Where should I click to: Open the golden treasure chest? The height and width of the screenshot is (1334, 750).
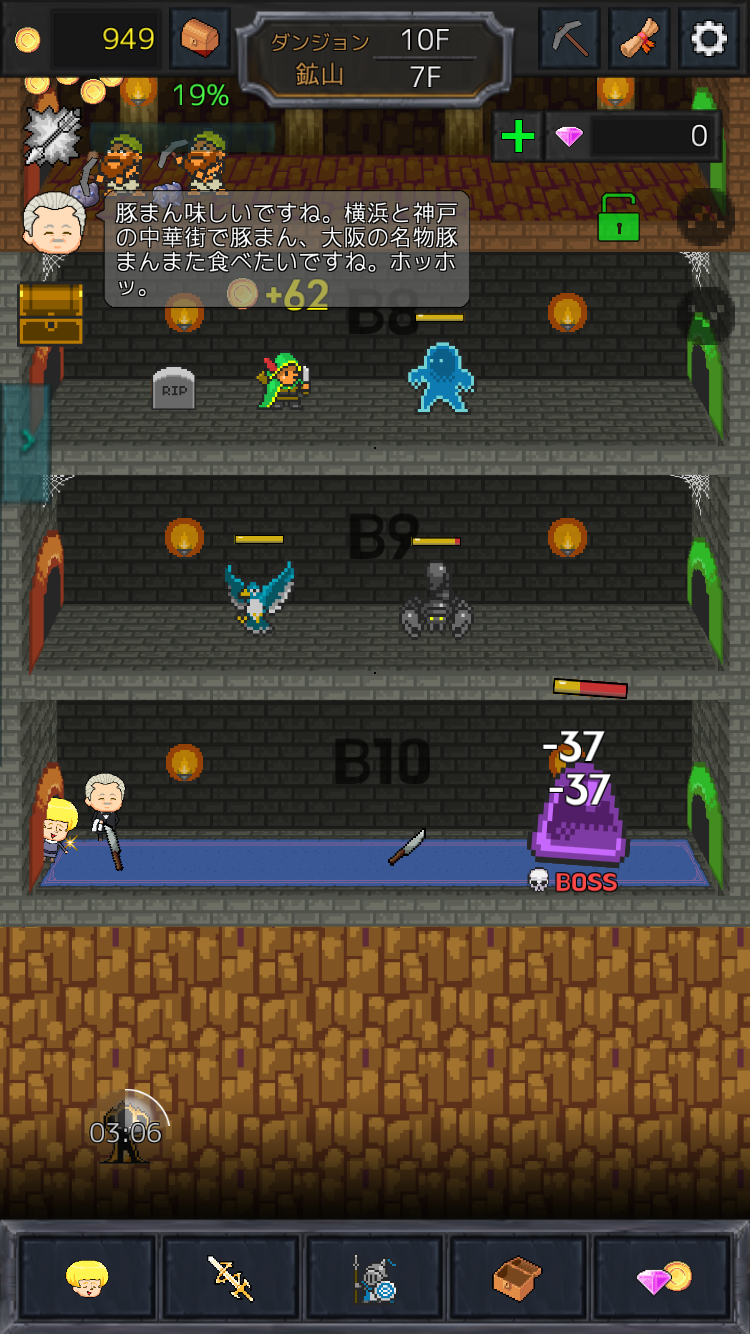coord(50,314)
